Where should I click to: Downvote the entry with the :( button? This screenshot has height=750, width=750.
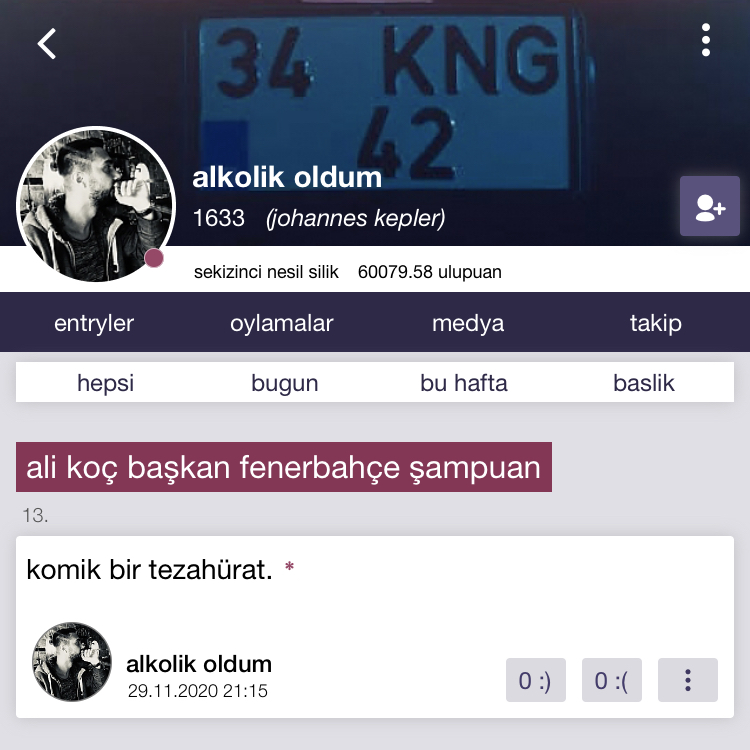click(x=612, y=681)
